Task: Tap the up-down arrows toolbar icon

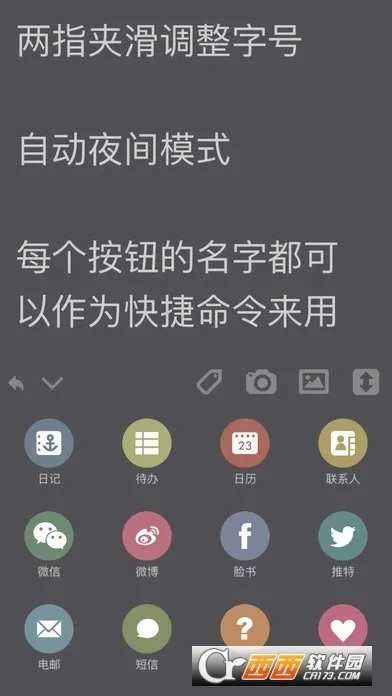Action: [x=366, y=382]
